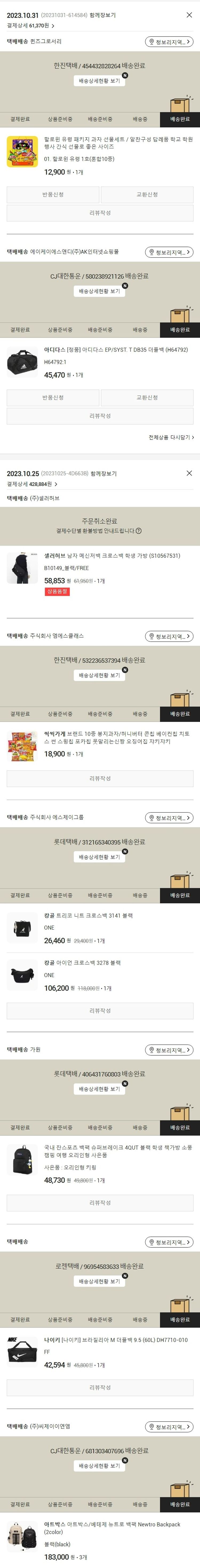
Task: Open 결제상세 for the 428,884원 order
Action: tap(32, 485)
